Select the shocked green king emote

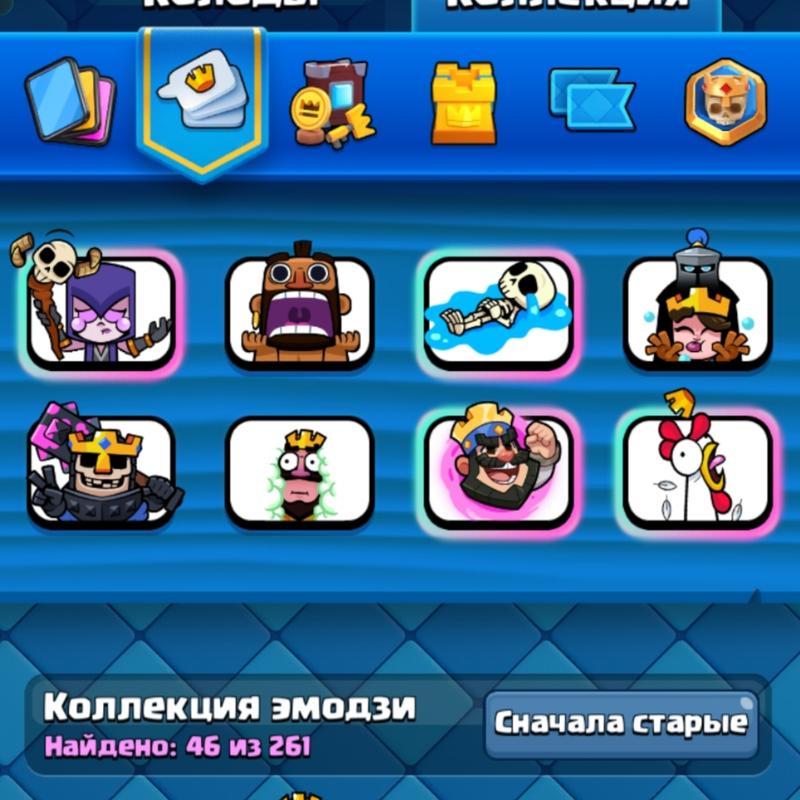pyautogui.click(x=299, y=472)
